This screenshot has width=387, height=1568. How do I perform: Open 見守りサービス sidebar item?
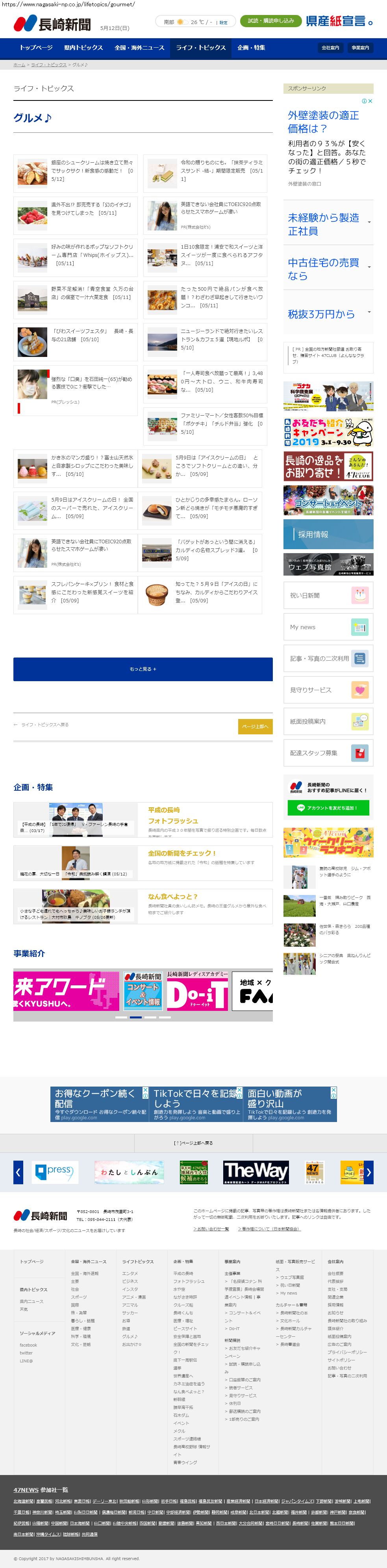click(329, 690)
